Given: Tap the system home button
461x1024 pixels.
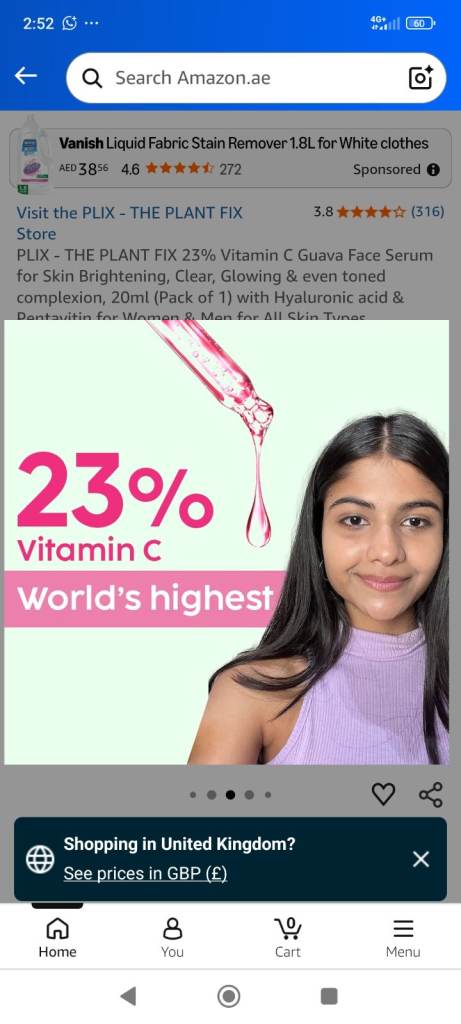Looking at the screenshot, I should click(x=229, y=997).
